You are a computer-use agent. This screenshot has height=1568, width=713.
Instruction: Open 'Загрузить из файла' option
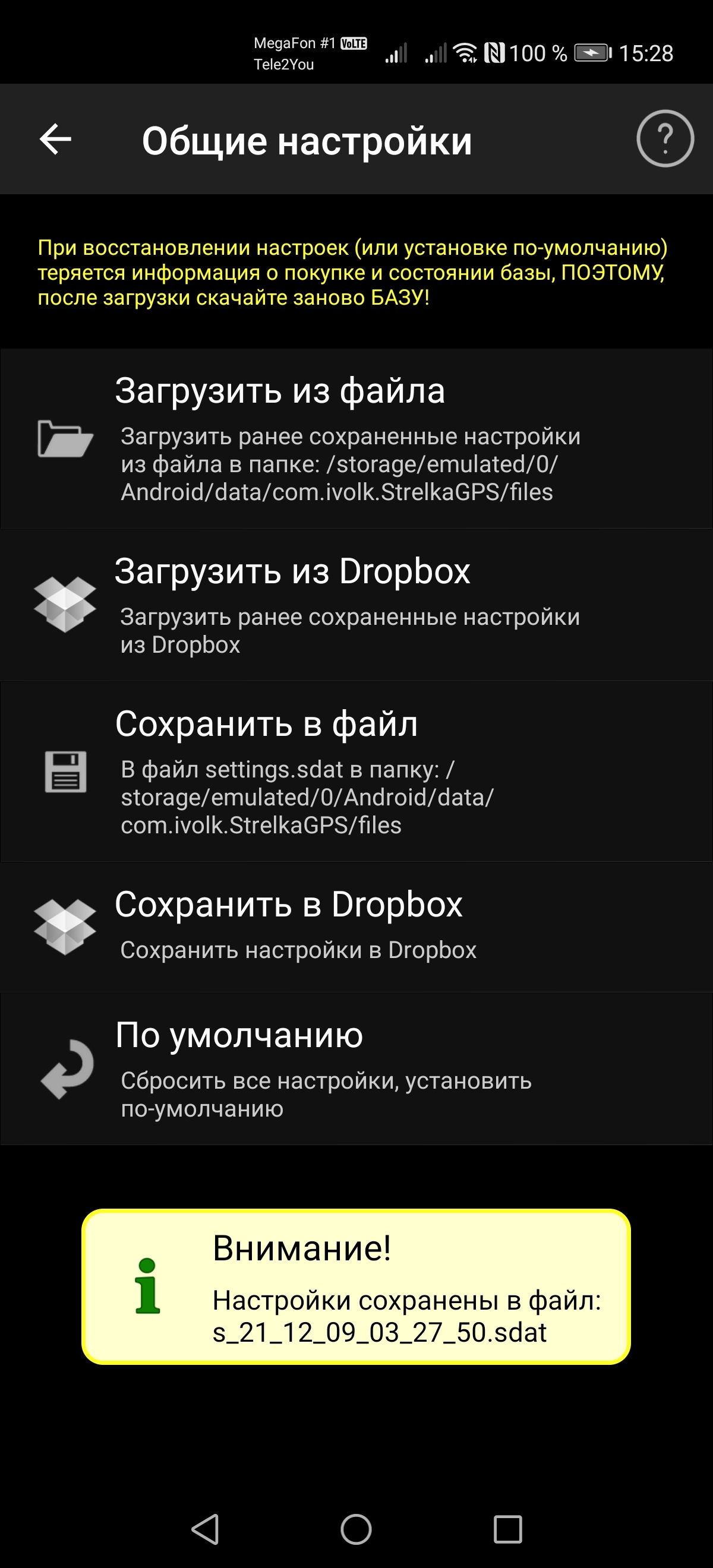pos(356,438)
